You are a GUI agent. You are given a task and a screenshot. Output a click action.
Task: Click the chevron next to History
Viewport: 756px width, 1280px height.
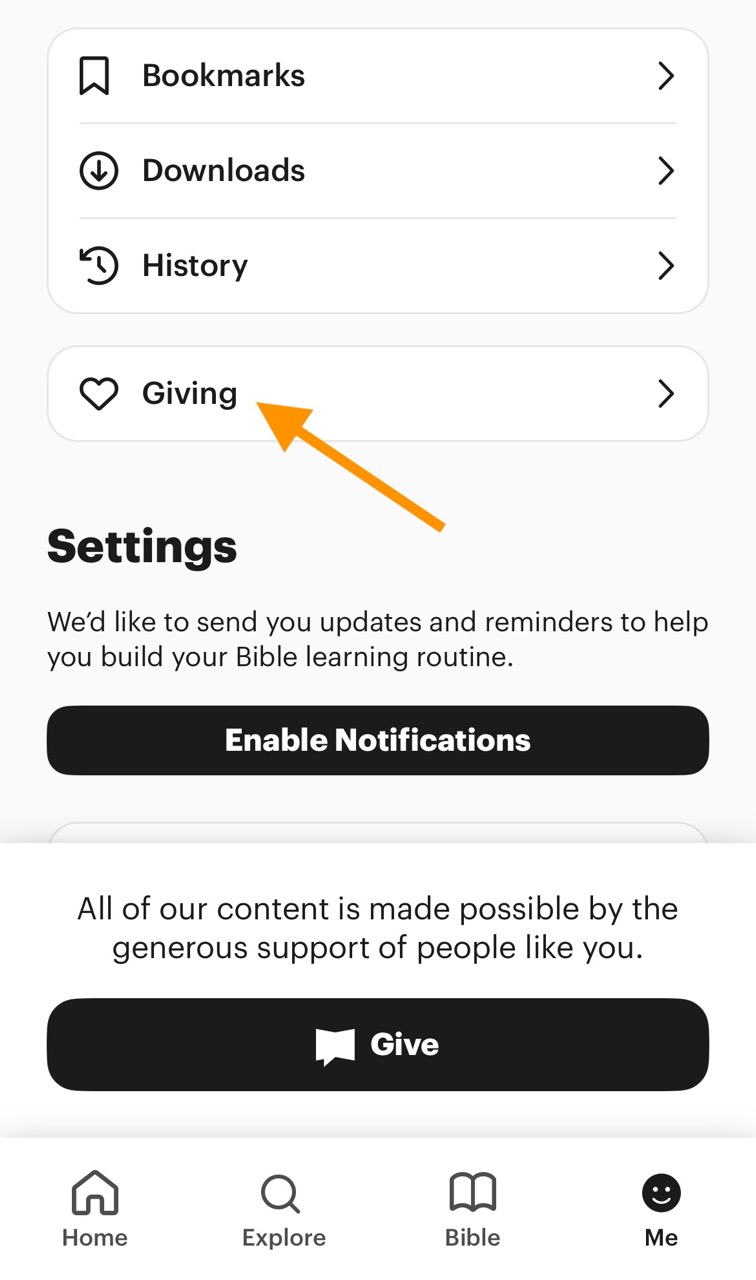pos(666,265)
